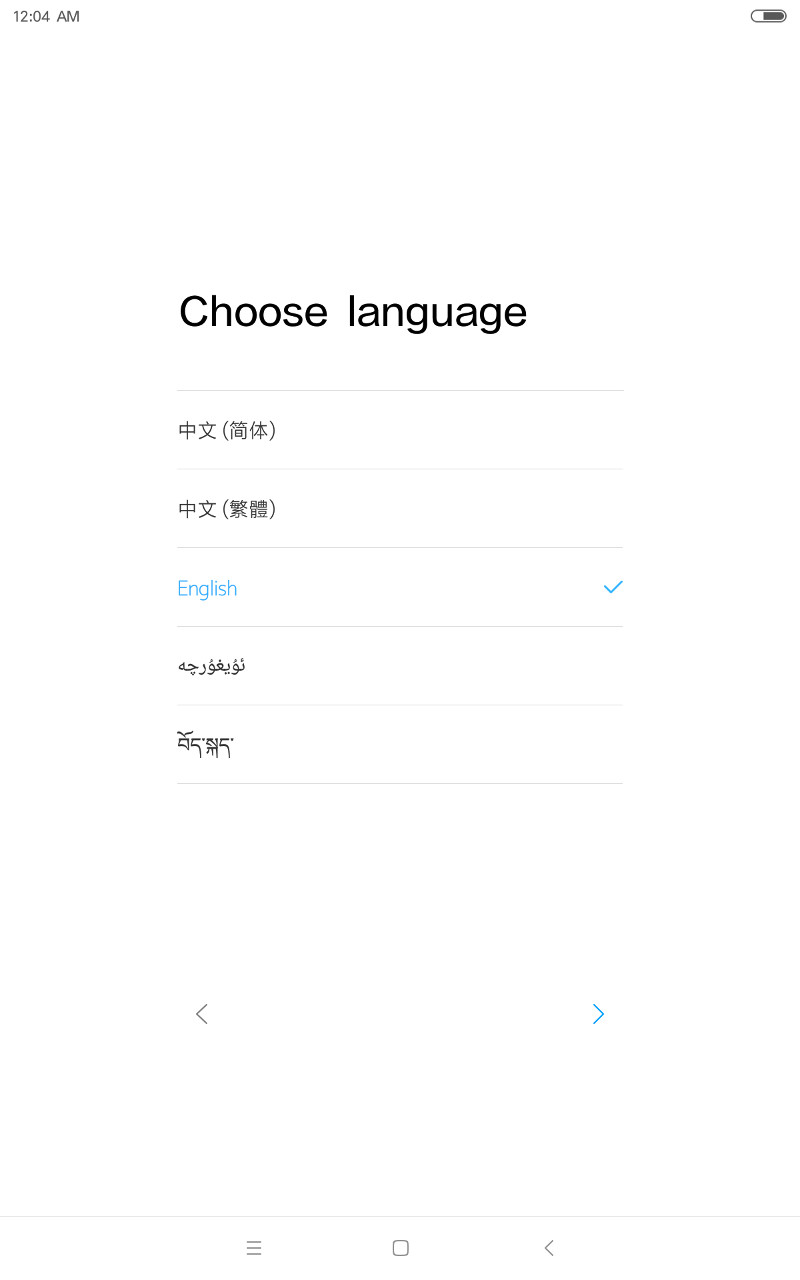Choose the Tibetan language option
The height and width of the screenshot is (1280, 800).
399,745
